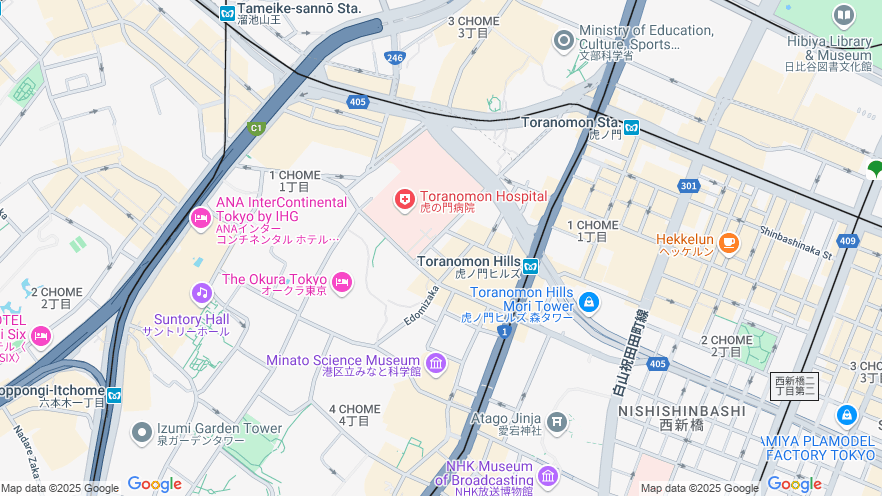882x496 pixels.
Task: Open the Toranomon Hospital marker
Action: pyautogui.click(x=405, y=201)
